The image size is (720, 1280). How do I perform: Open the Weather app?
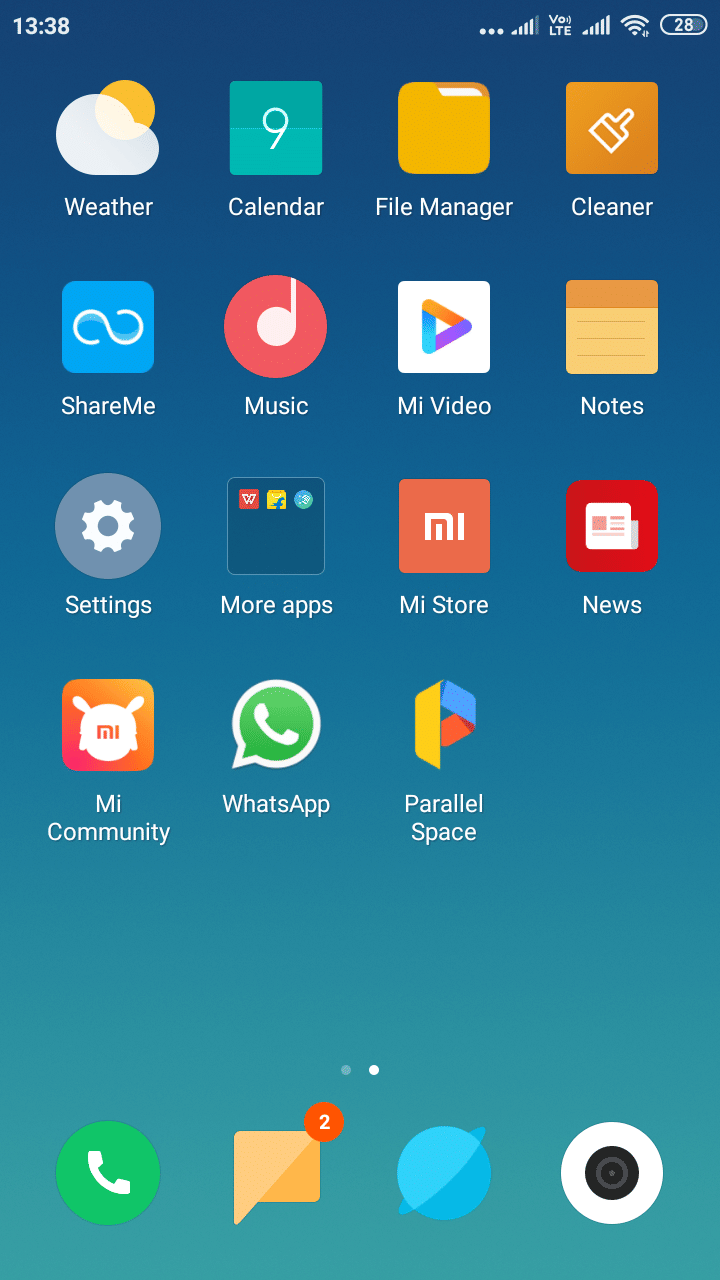point(108,128)
